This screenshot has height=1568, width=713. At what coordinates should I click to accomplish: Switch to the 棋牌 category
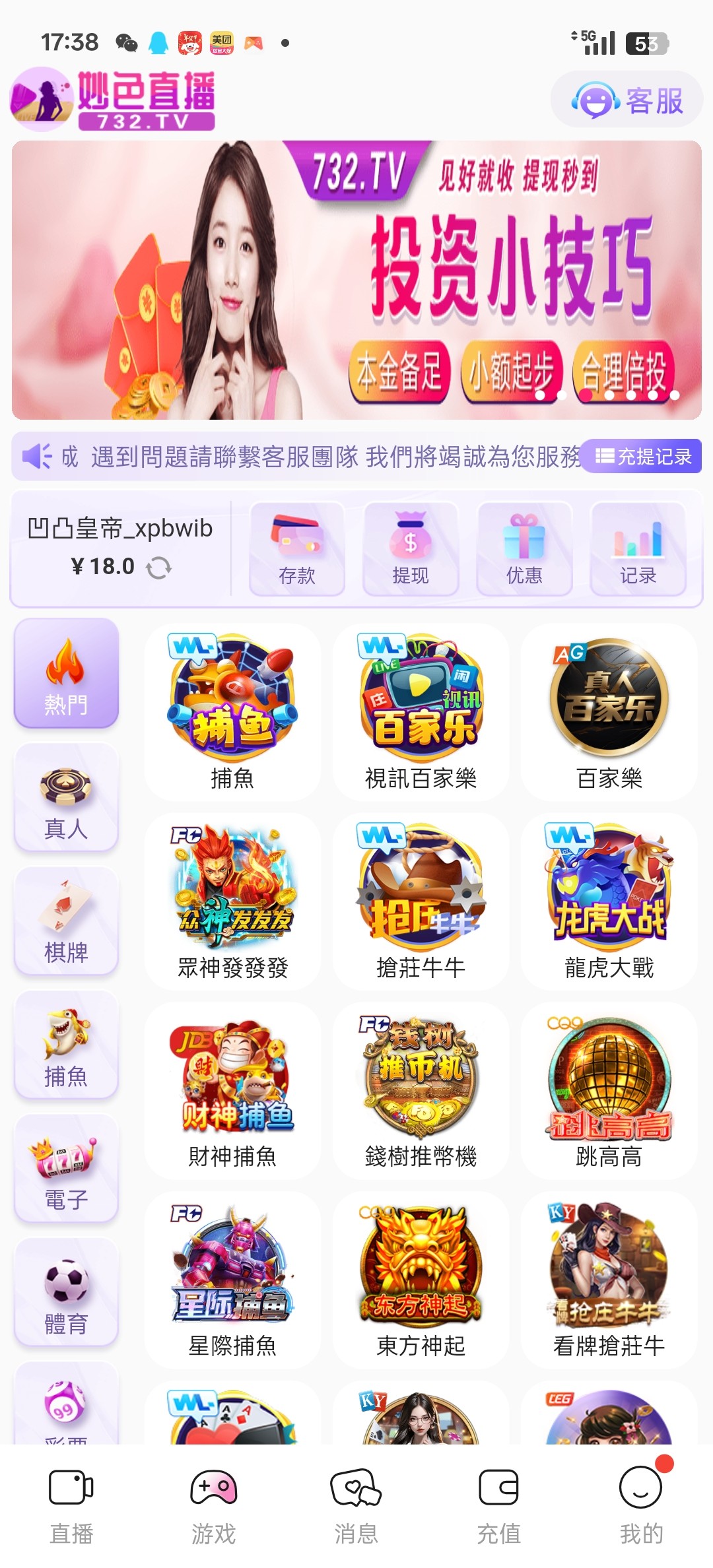66,921
